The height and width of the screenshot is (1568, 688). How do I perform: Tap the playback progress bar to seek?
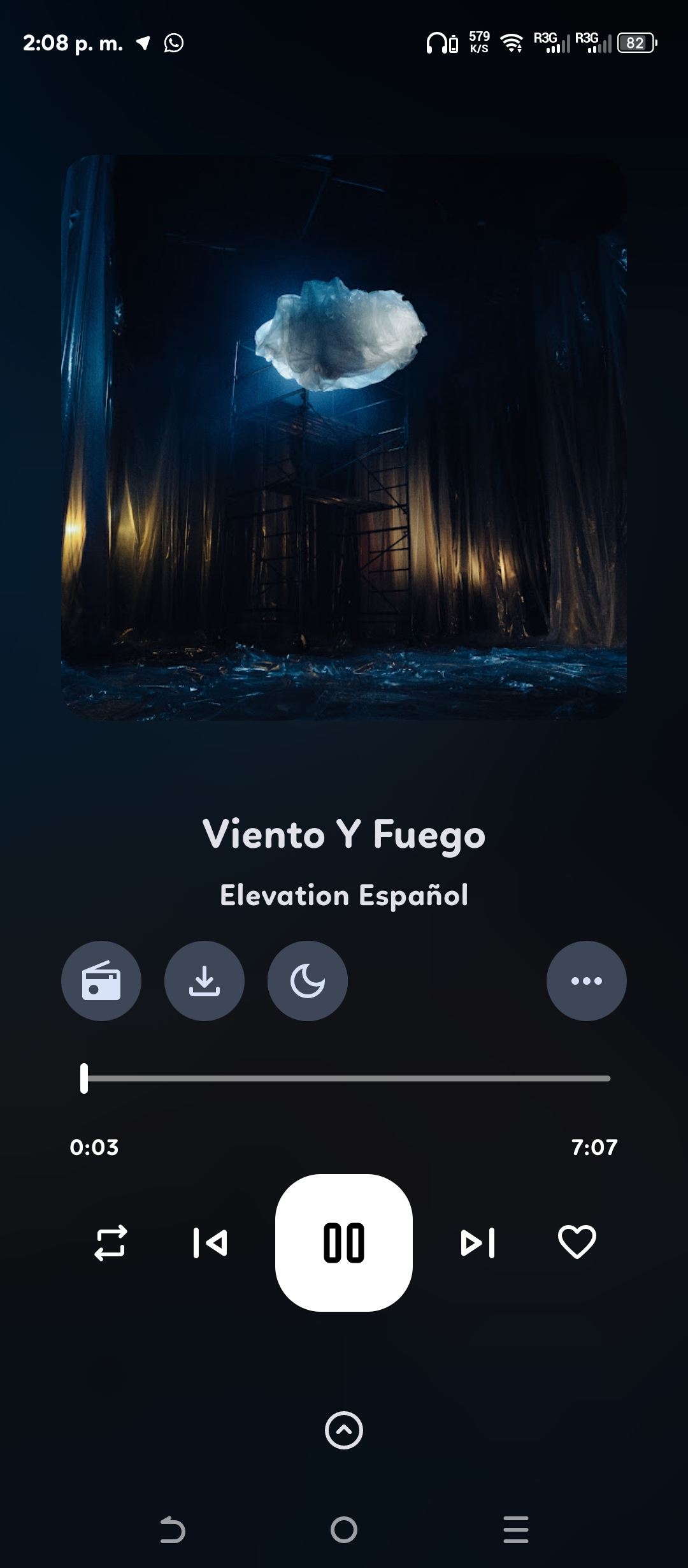pyautogui.click(x=347, y=1078)
